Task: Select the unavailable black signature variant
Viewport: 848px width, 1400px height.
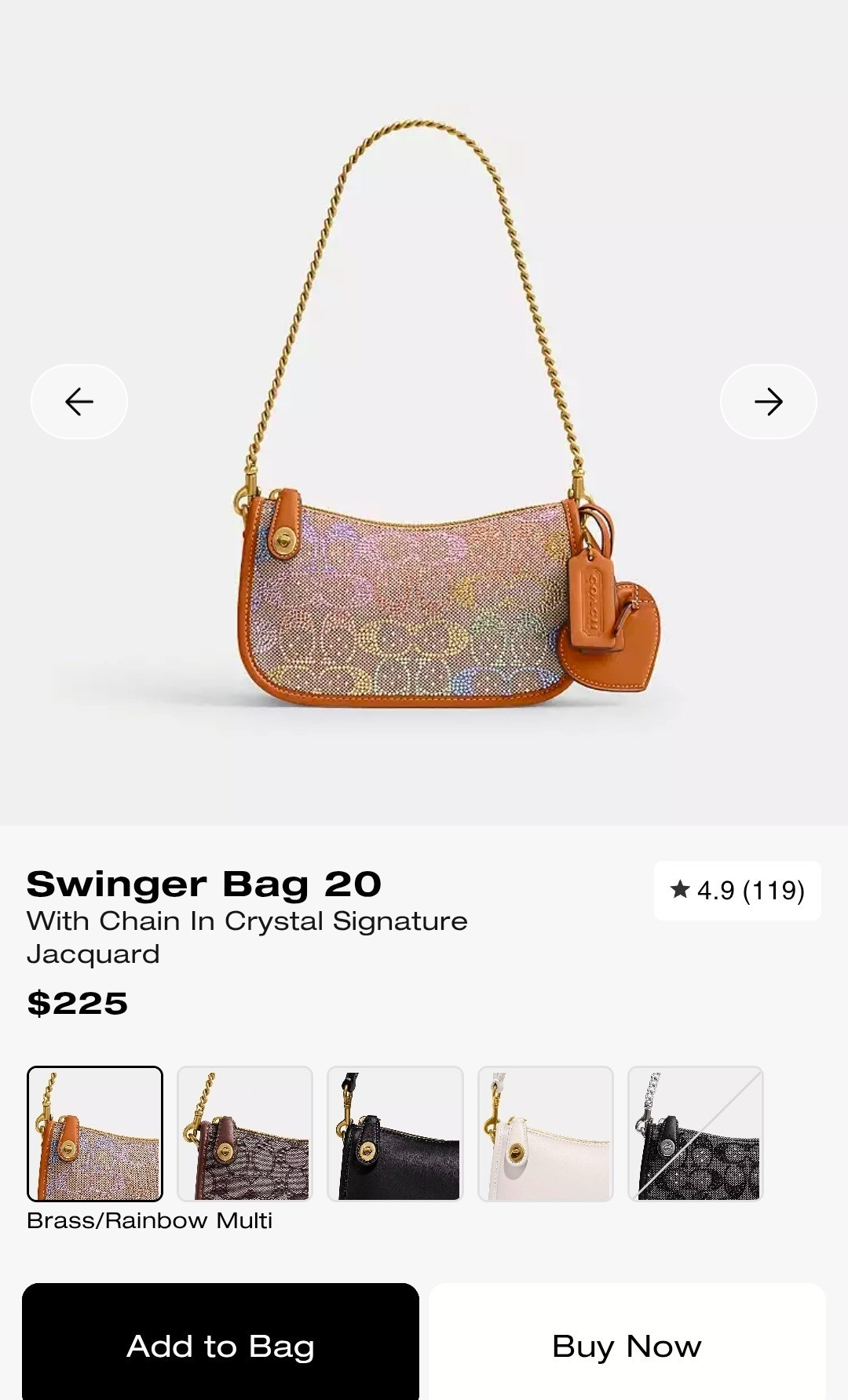Action: [x=696, y=1137]
